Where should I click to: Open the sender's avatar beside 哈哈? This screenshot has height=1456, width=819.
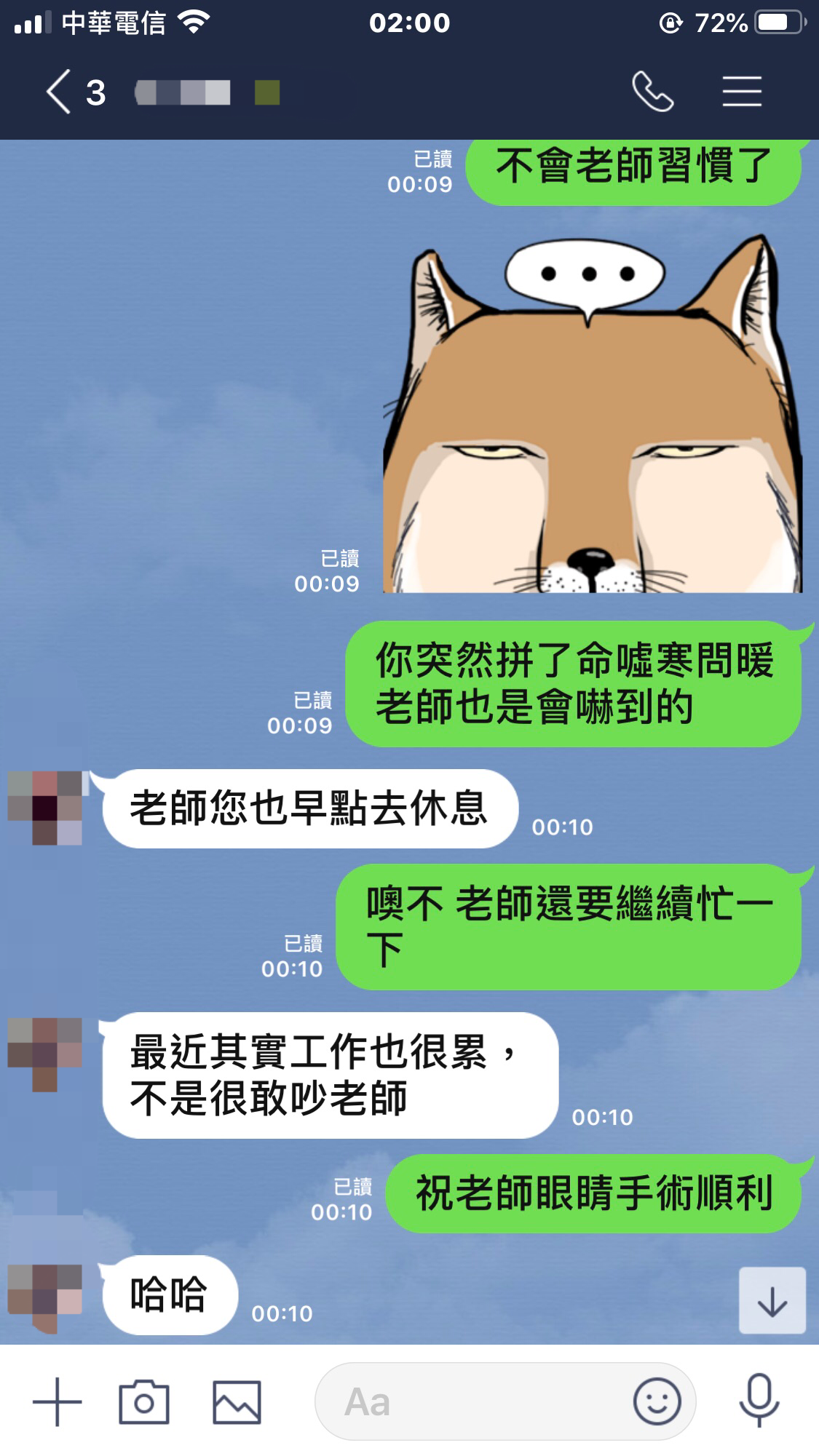pyautogui.click(x=45, y=1299)
